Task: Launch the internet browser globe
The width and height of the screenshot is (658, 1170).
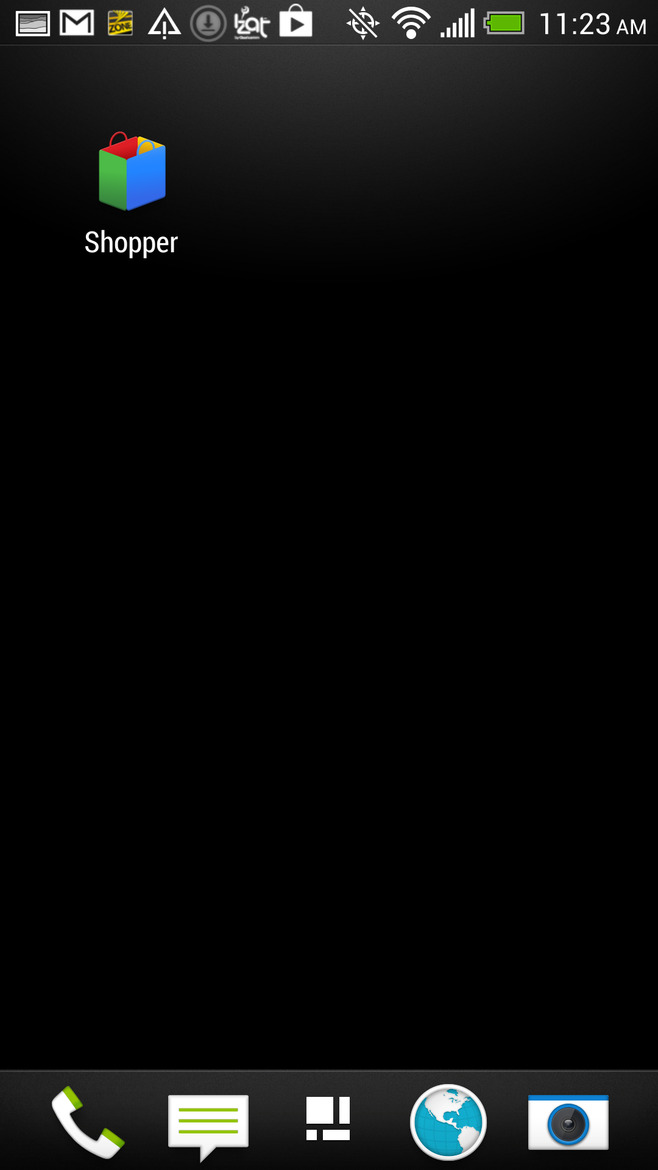Action: [448, 1120]
